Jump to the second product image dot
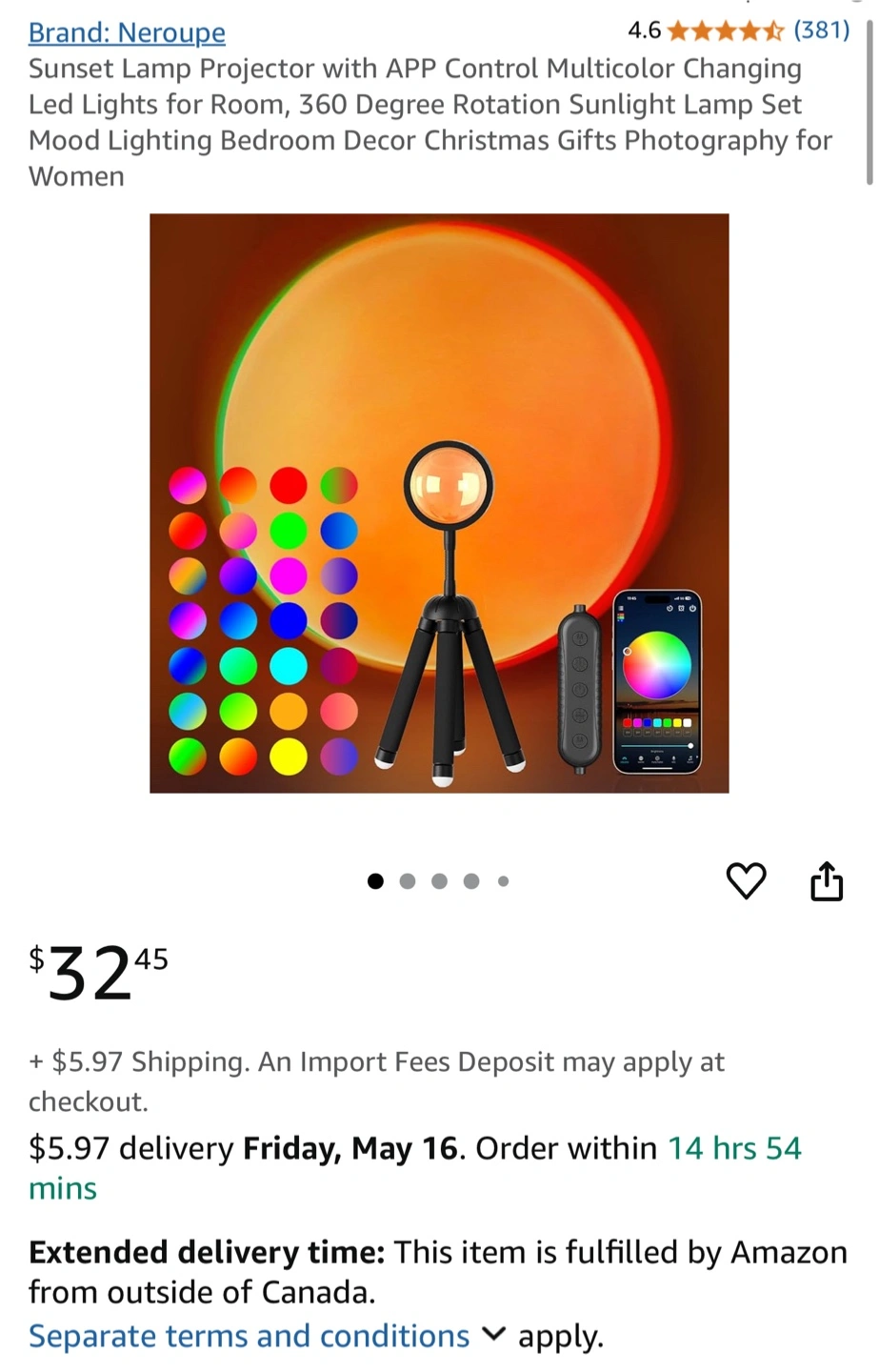 point(408,881)
